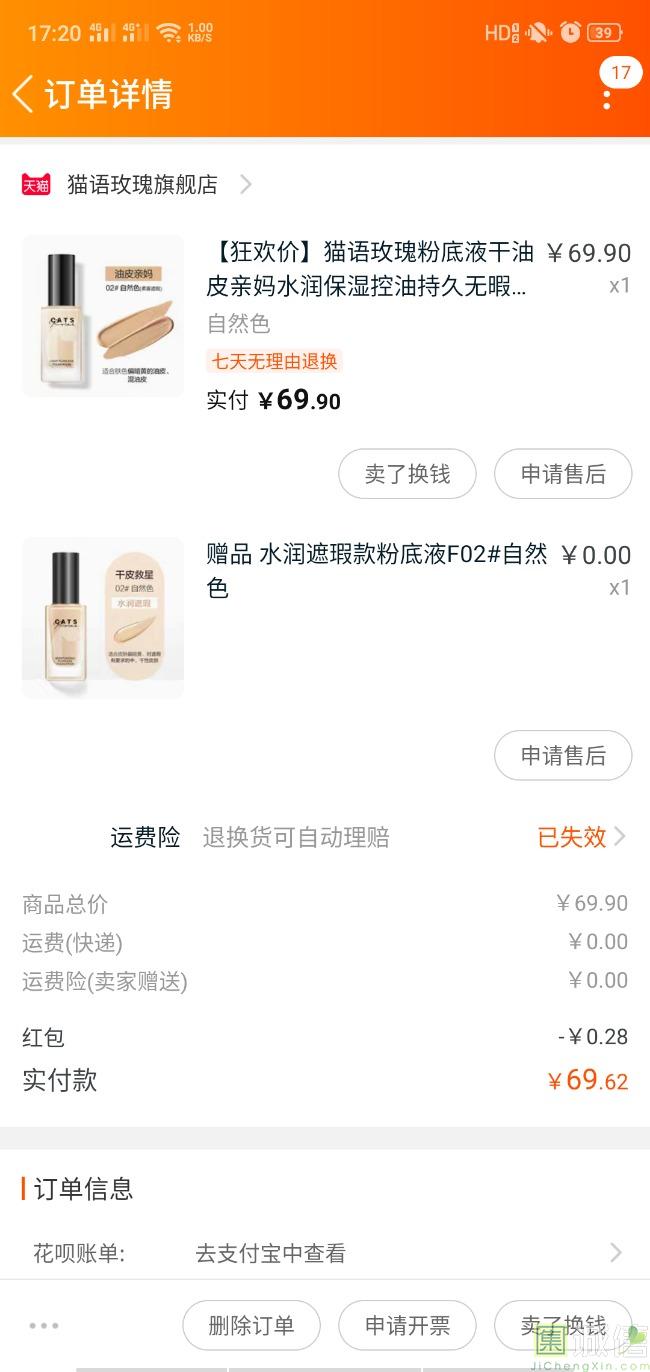Open the 赠品 水润遮瑕款 product image
The height and width of the screenshot is (1372, 650).
(x=103, y=618)
